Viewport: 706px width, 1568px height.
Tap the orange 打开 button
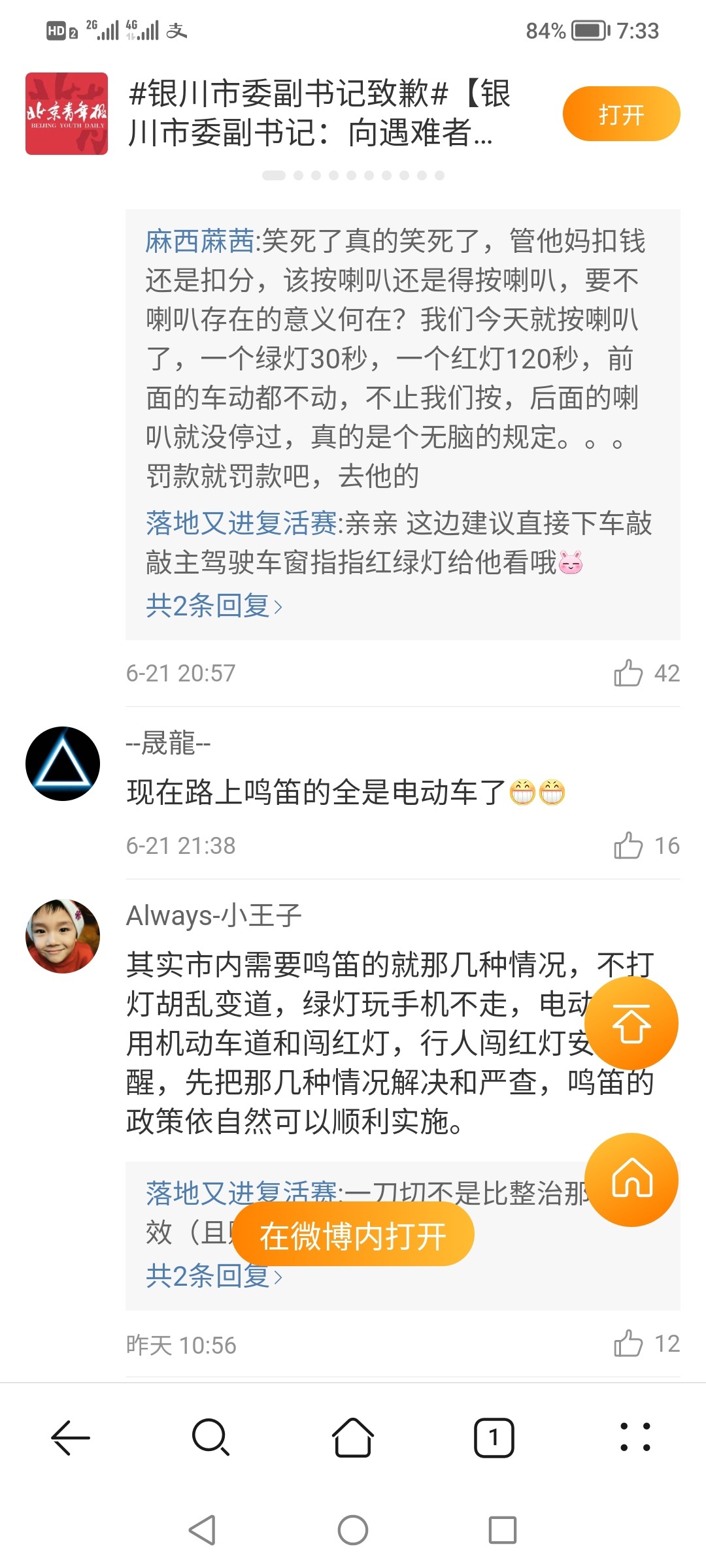pos(621,114)
